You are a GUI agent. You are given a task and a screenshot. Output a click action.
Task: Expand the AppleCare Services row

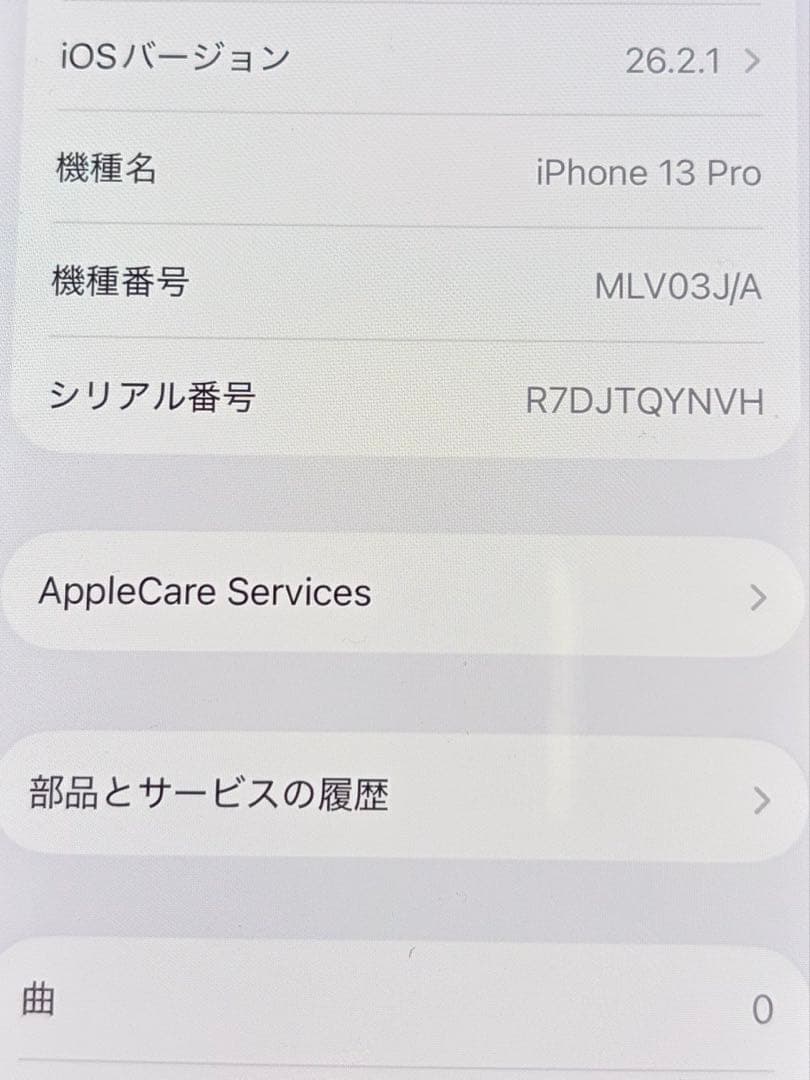pos(400,592)
